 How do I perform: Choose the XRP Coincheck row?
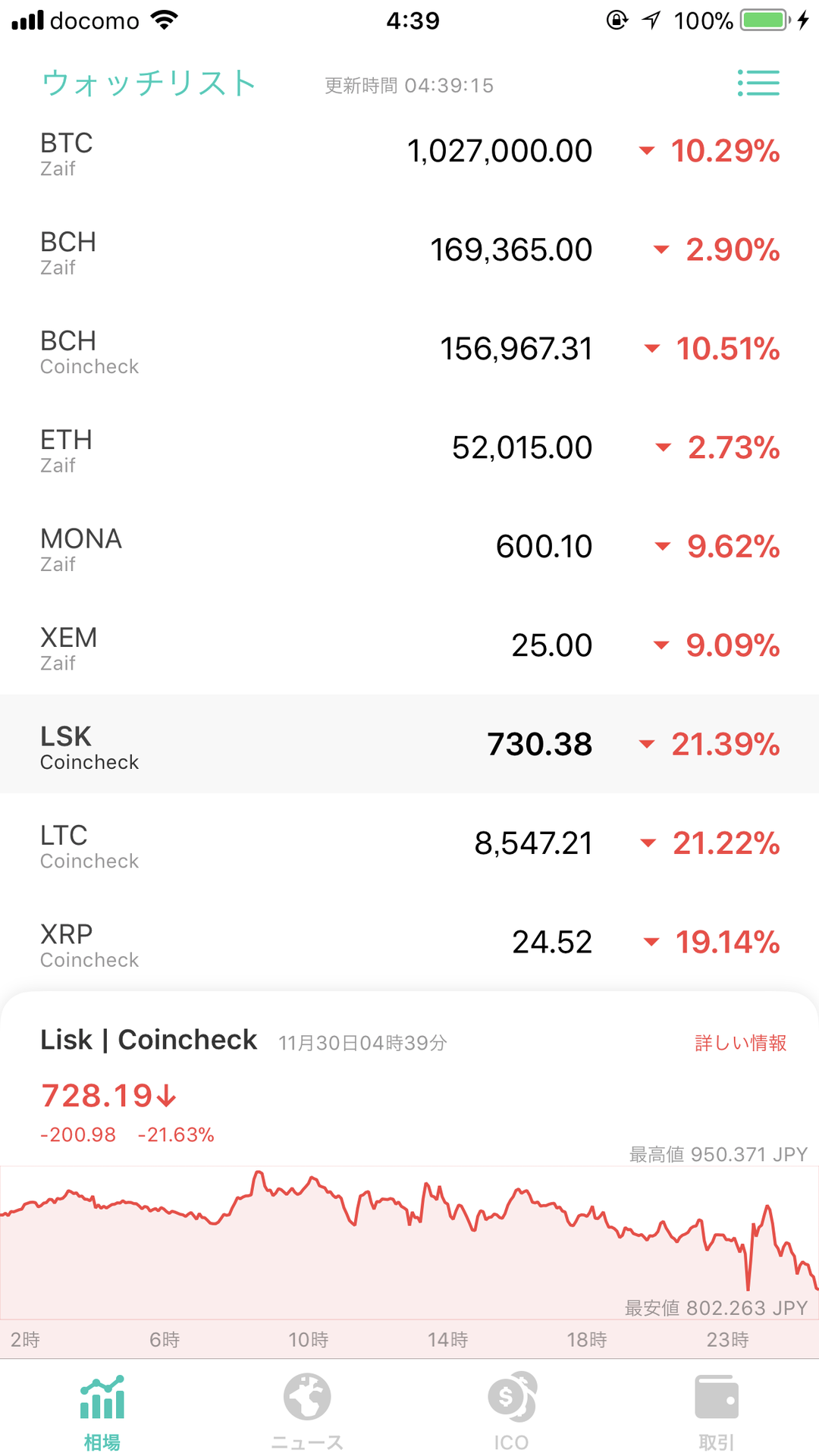coord(409,943)
